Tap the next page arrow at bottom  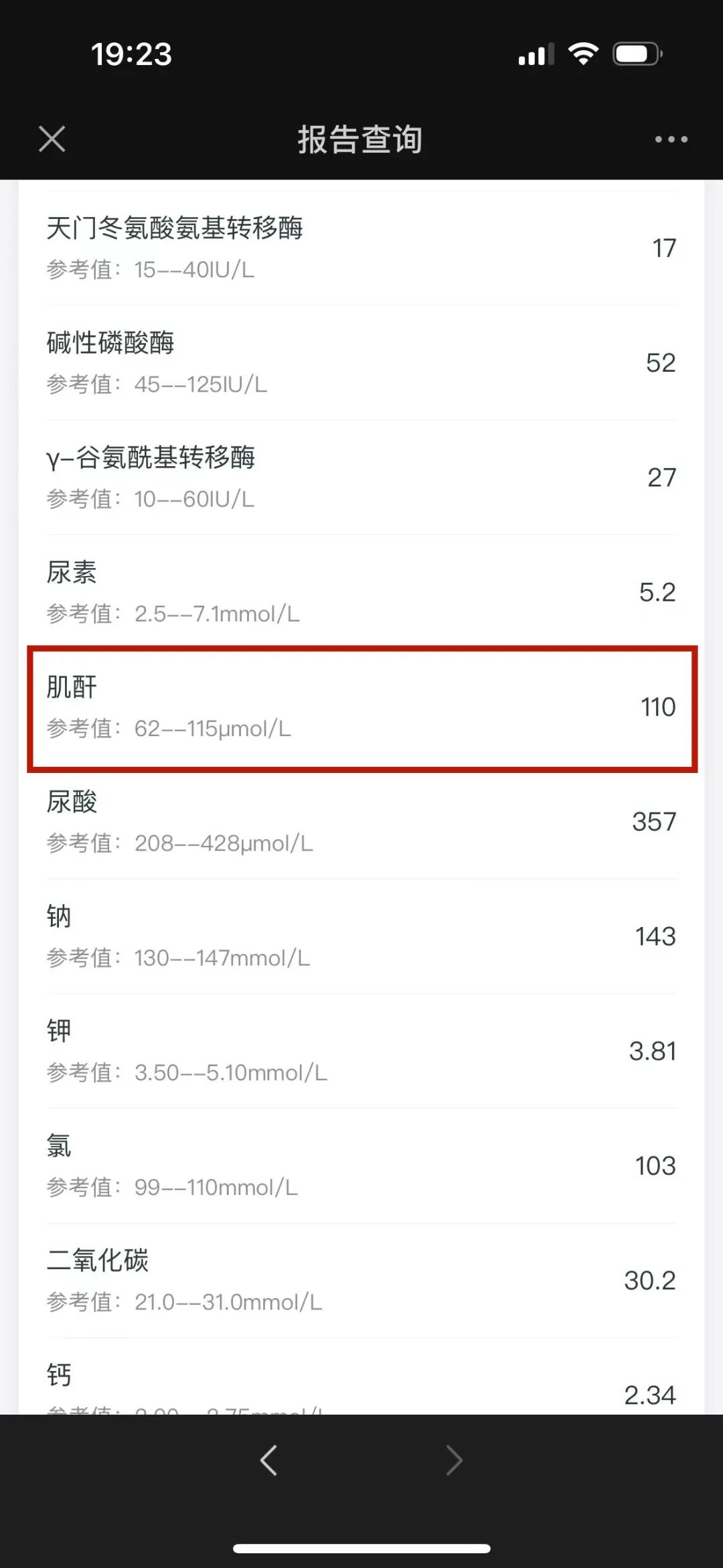(453, 1461)
